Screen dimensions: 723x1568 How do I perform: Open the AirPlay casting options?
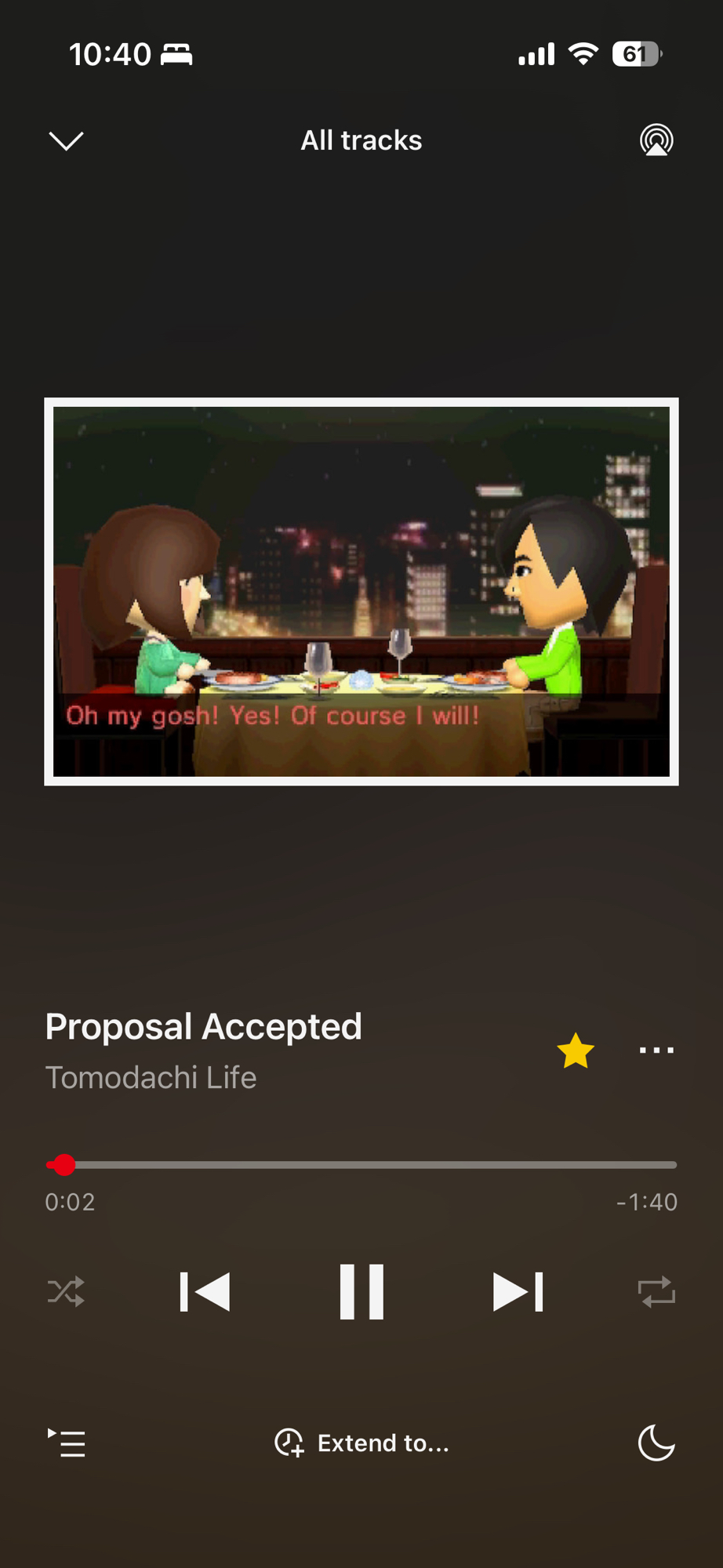click(656, 140)
